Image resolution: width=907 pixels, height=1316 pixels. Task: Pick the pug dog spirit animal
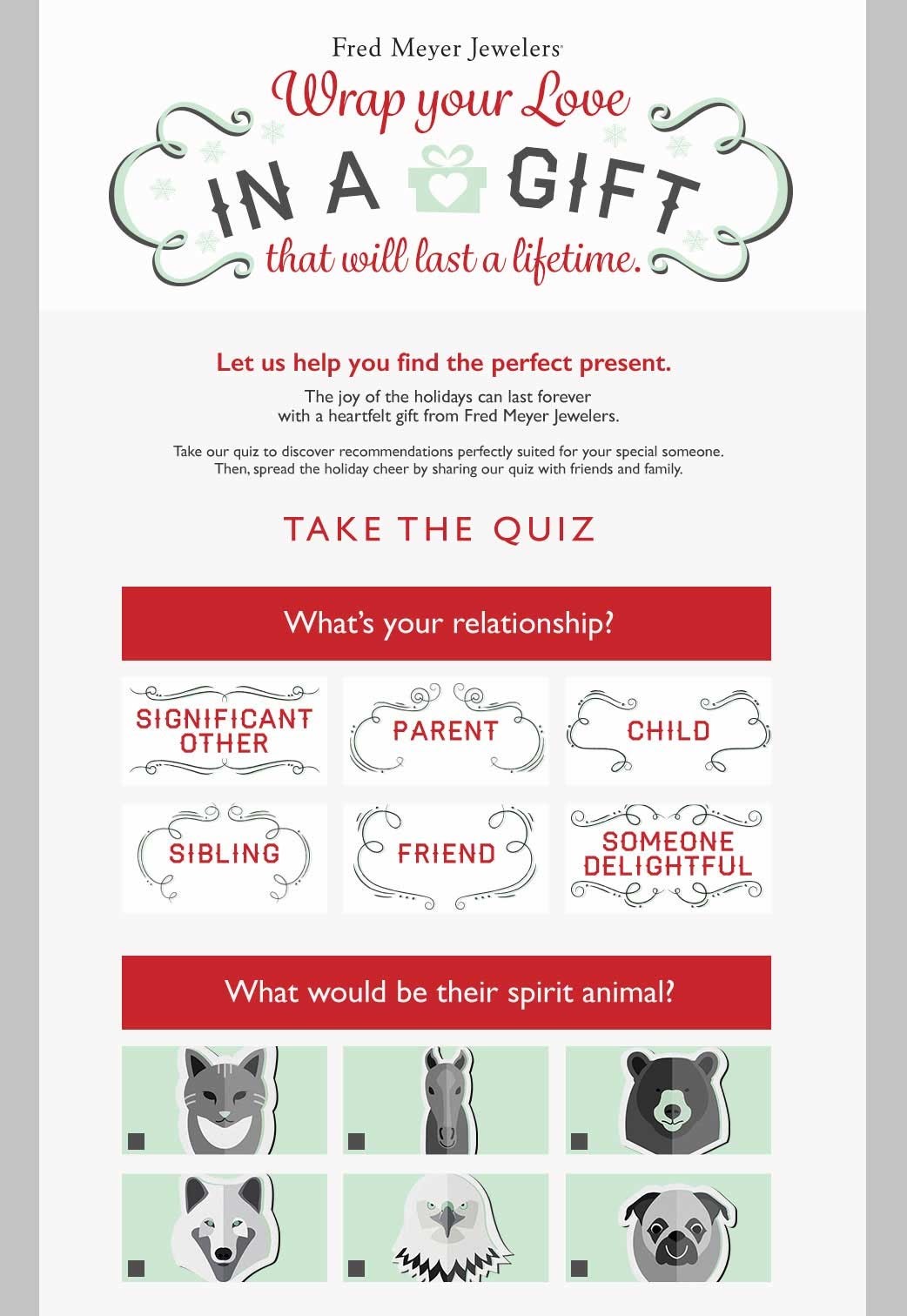click(x=668, y=1227)
